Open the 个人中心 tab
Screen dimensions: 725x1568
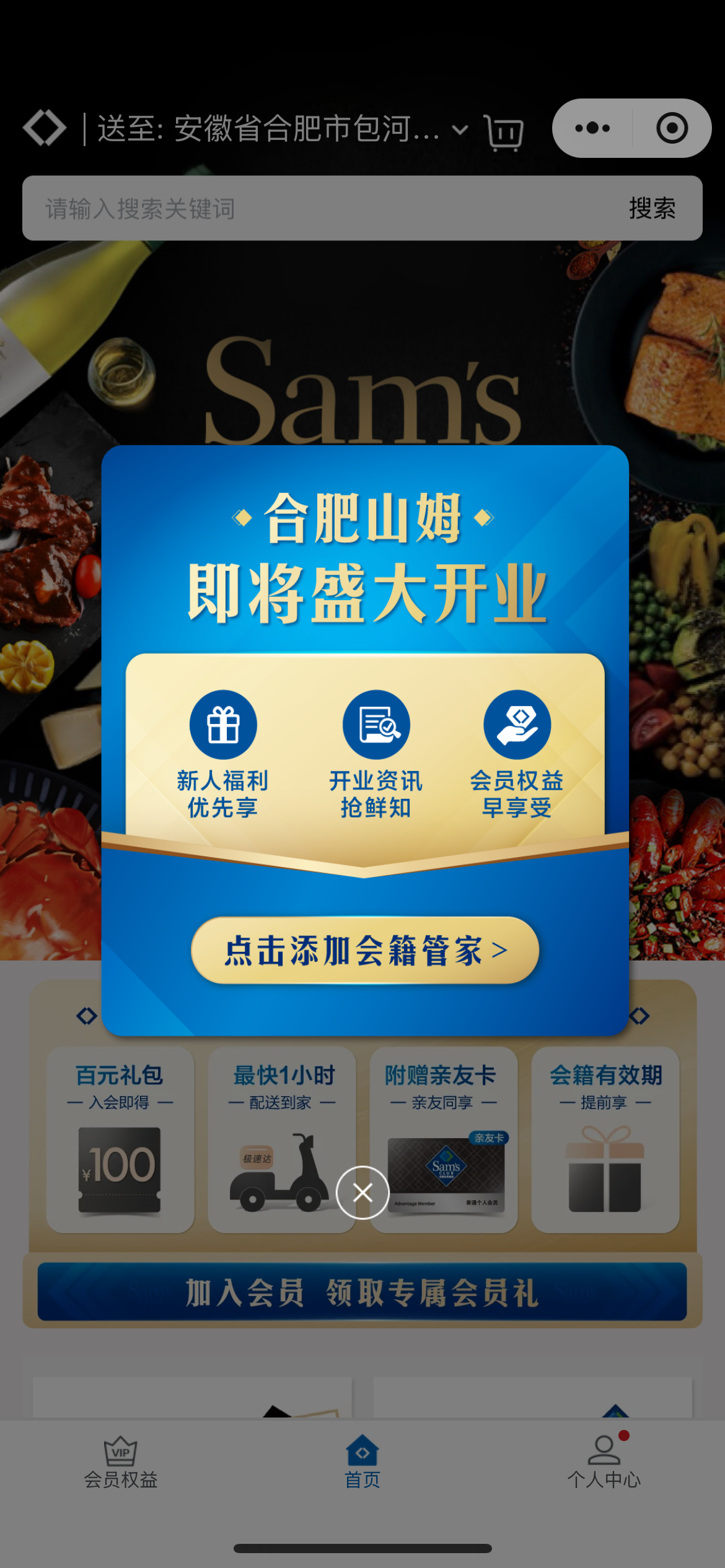(x=604, y=1463)
